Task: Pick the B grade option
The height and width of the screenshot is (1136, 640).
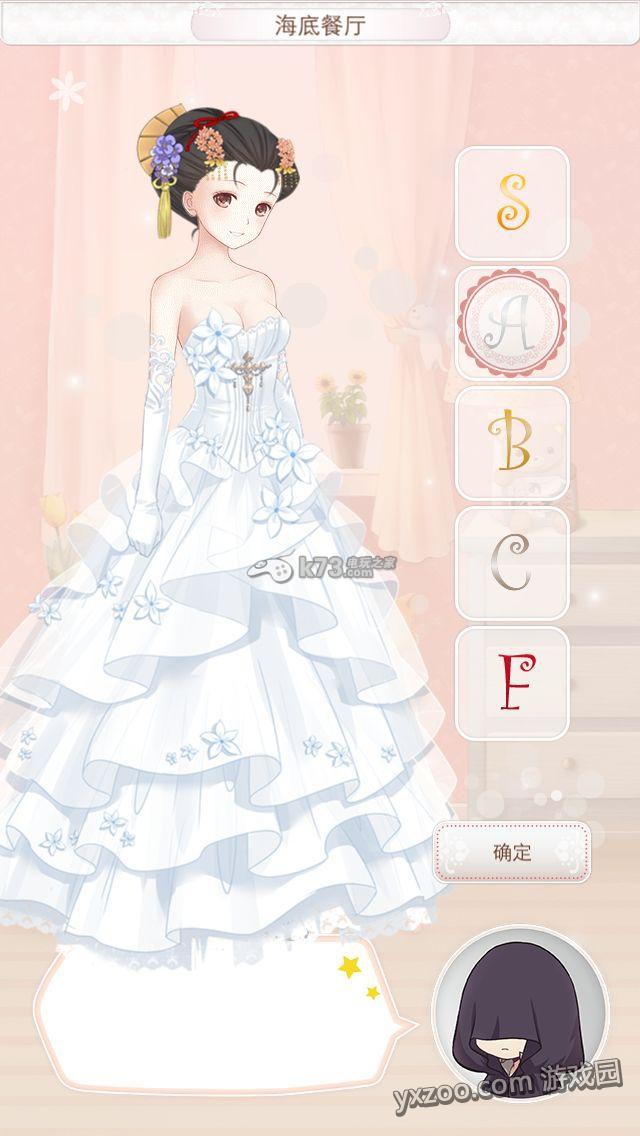Action: click(x=512, y=443)
